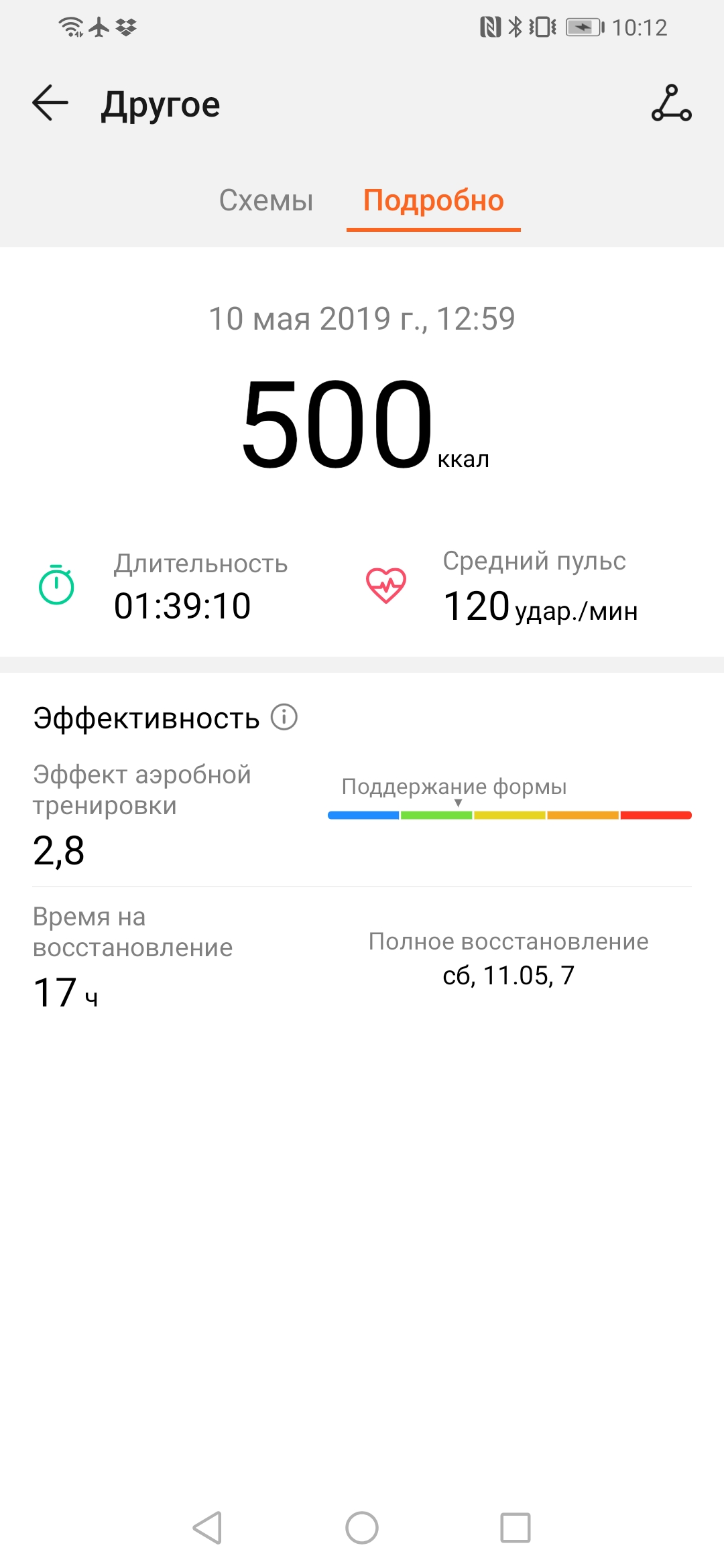Tap the back arrow next to Другое

50,104
